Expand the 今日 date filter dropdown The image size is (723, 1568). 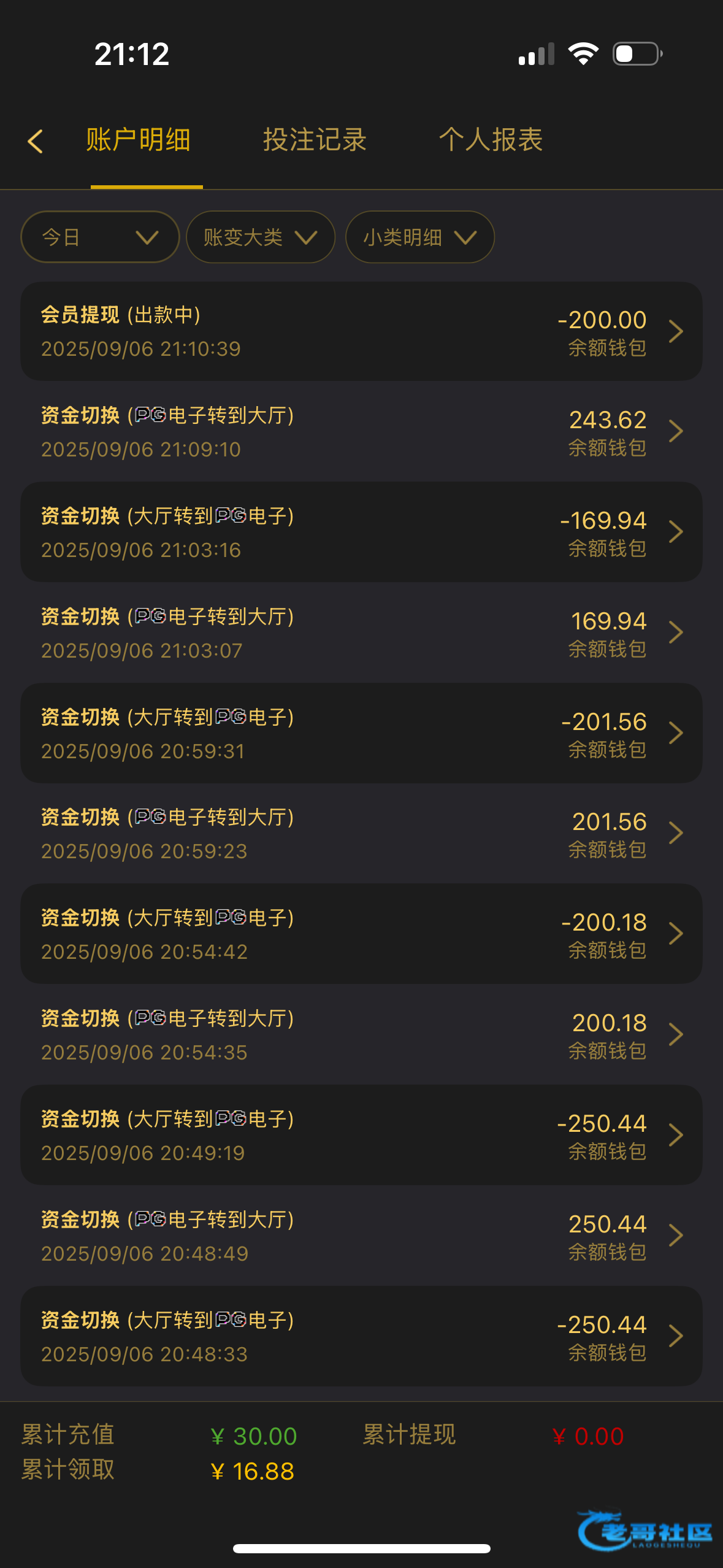tap(100, 237)
